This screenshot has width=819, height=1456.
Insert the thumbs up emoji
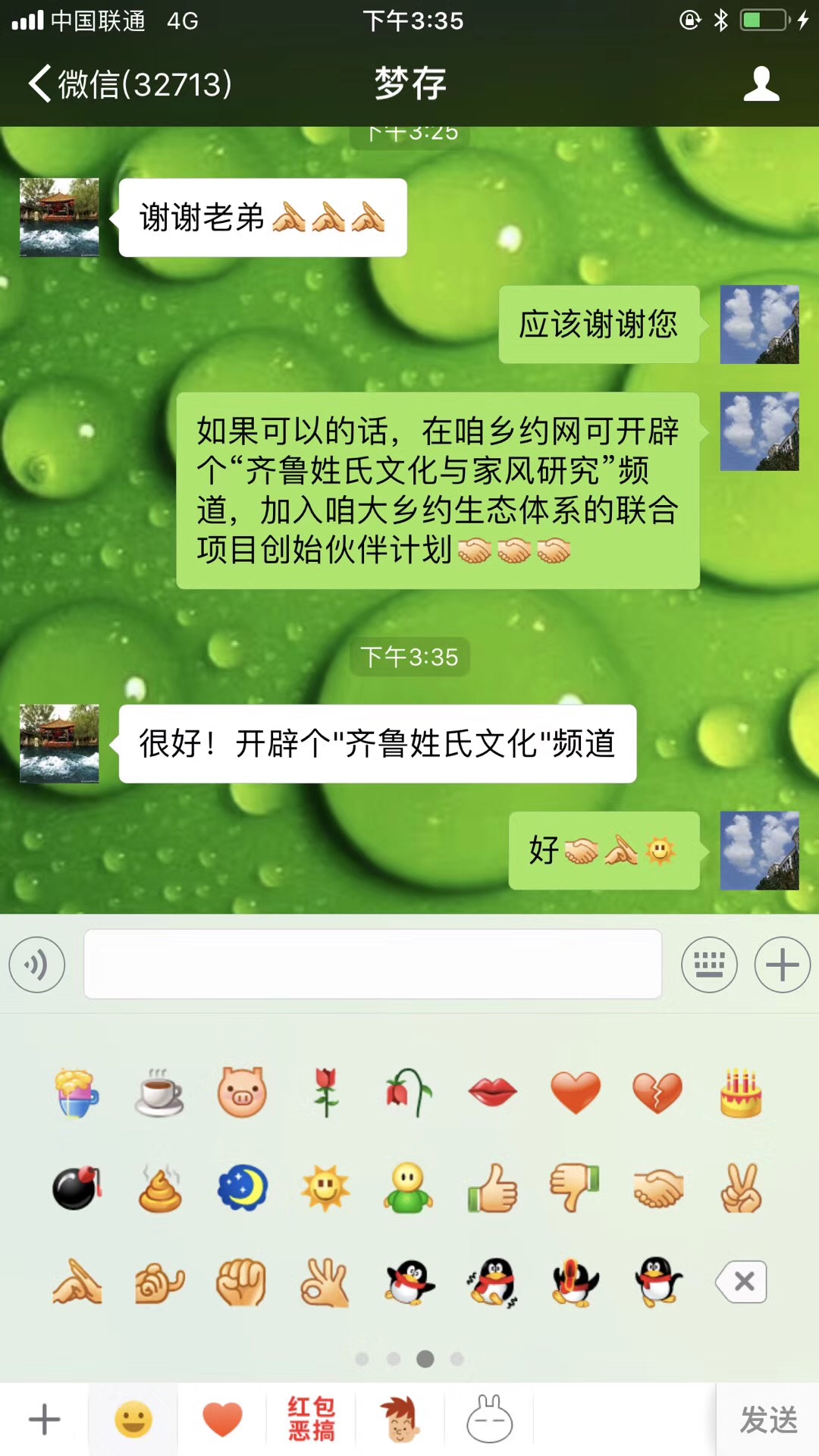[x=492, y=1188]
